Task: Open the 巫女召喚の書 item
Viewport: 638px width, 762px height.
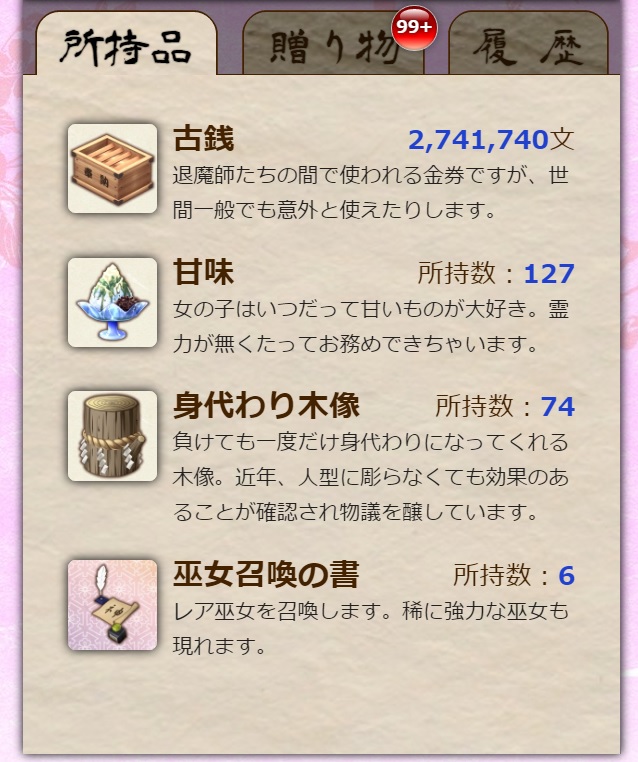Action: (x=320, y=605)
